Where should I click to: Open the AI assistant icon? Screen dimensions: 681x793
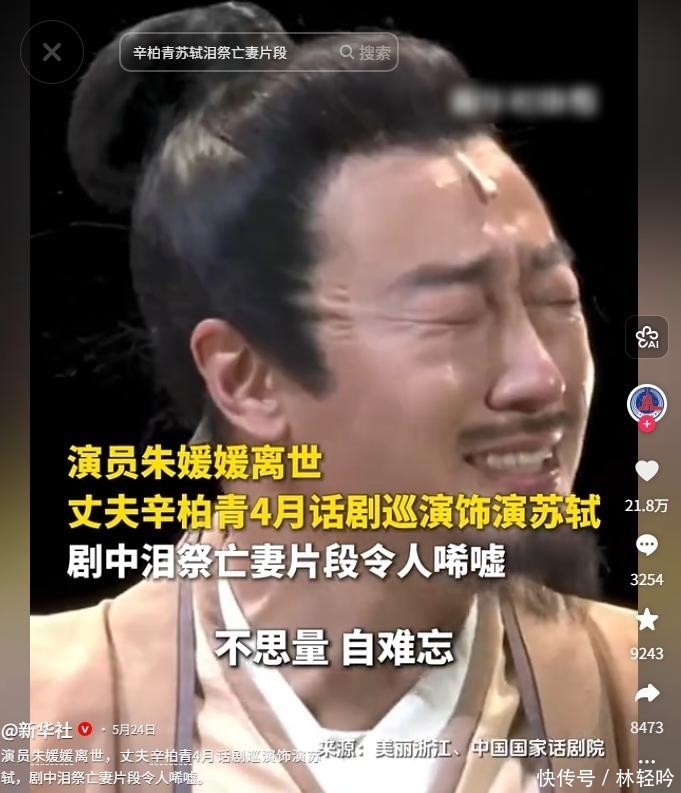click(647, 337)
